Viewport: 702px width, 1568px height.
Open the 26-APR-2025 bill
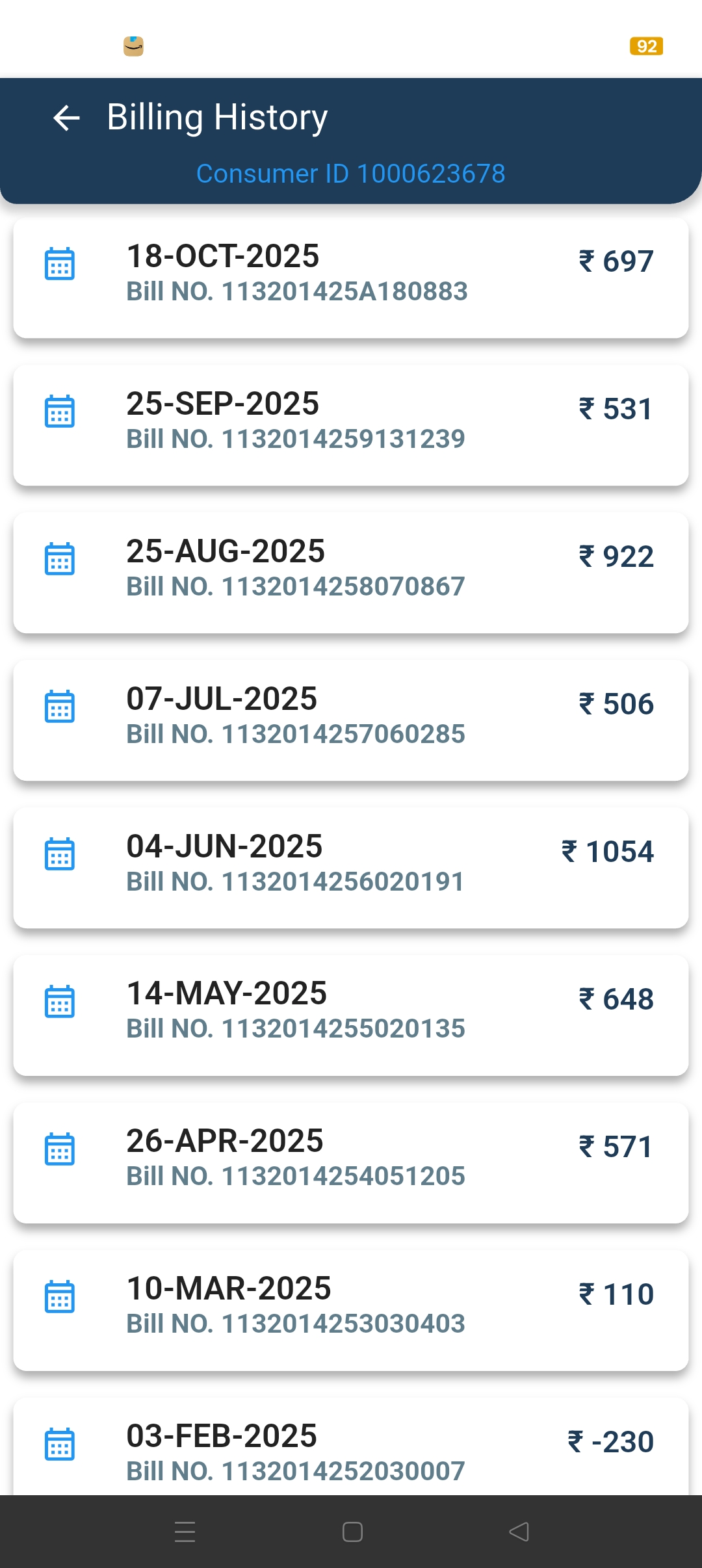351,1162
